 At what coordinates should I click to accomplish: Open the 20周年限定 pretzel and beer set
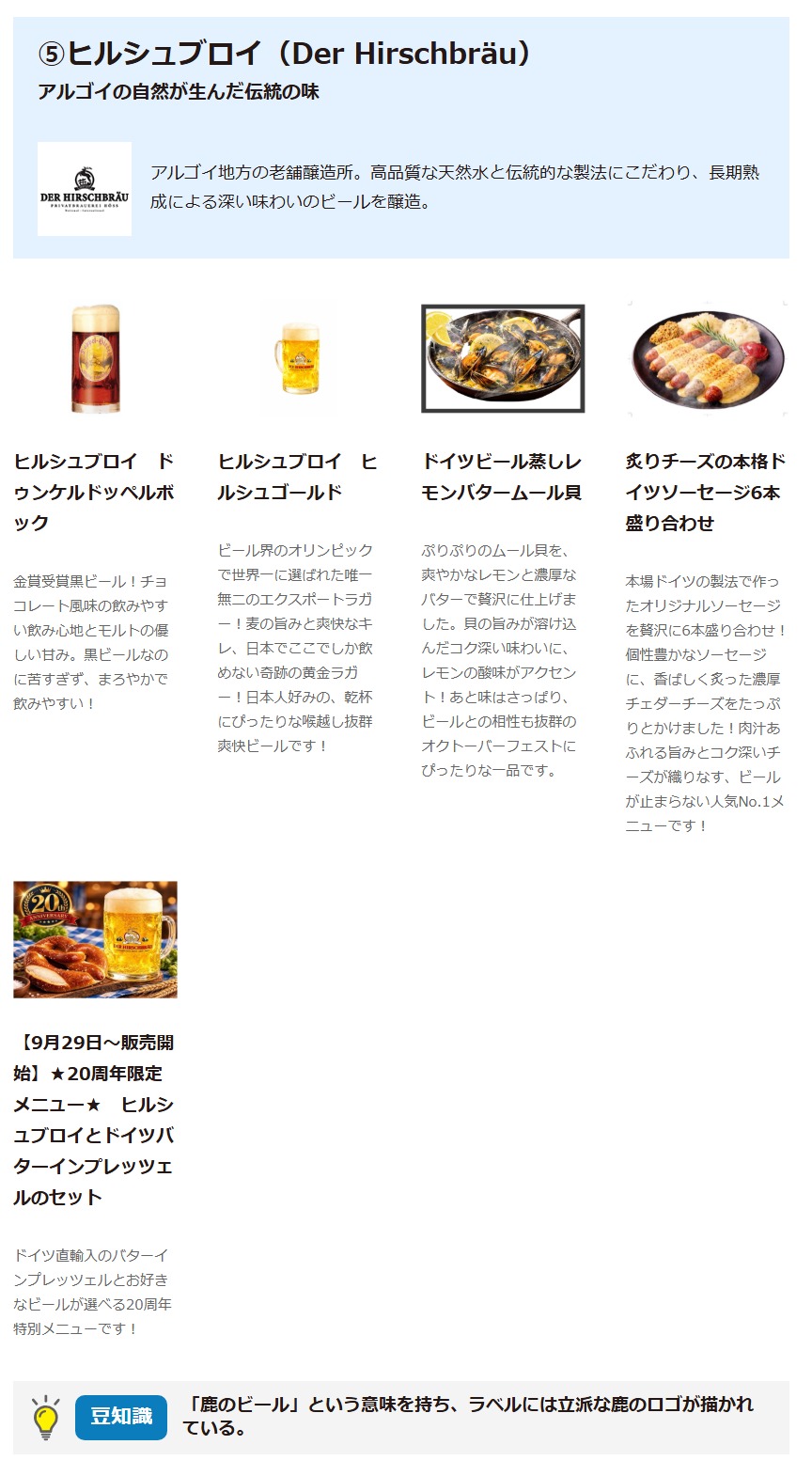[95, 1120]
